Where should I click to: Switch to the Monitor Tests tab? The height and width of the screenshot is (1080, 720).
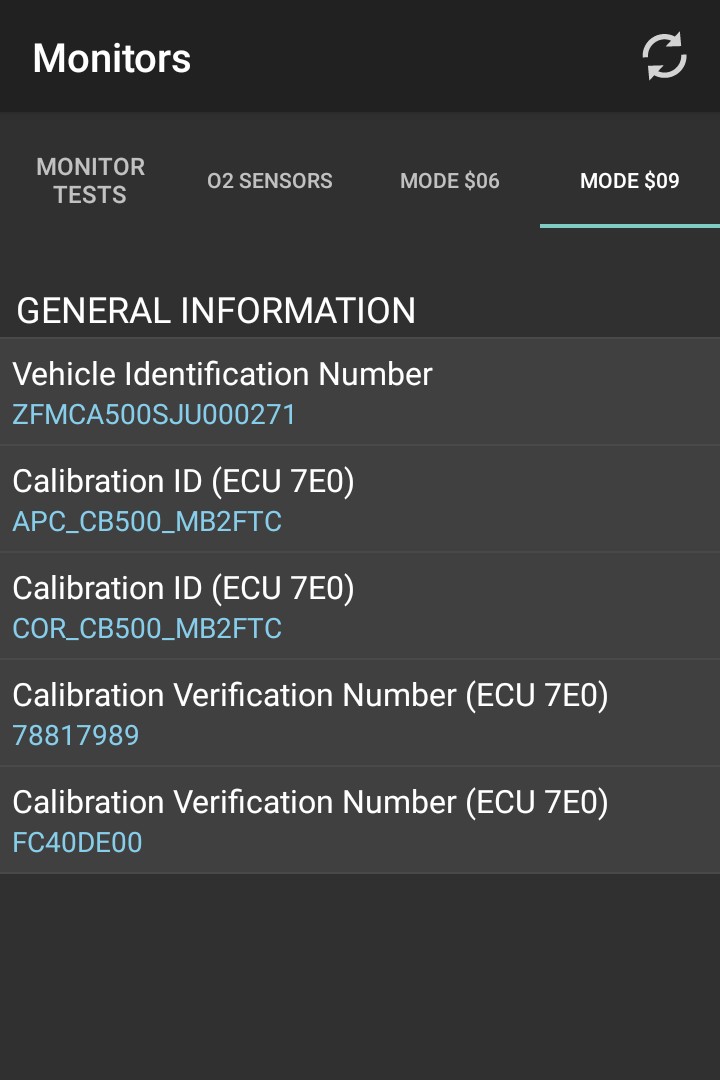[91, 181]
